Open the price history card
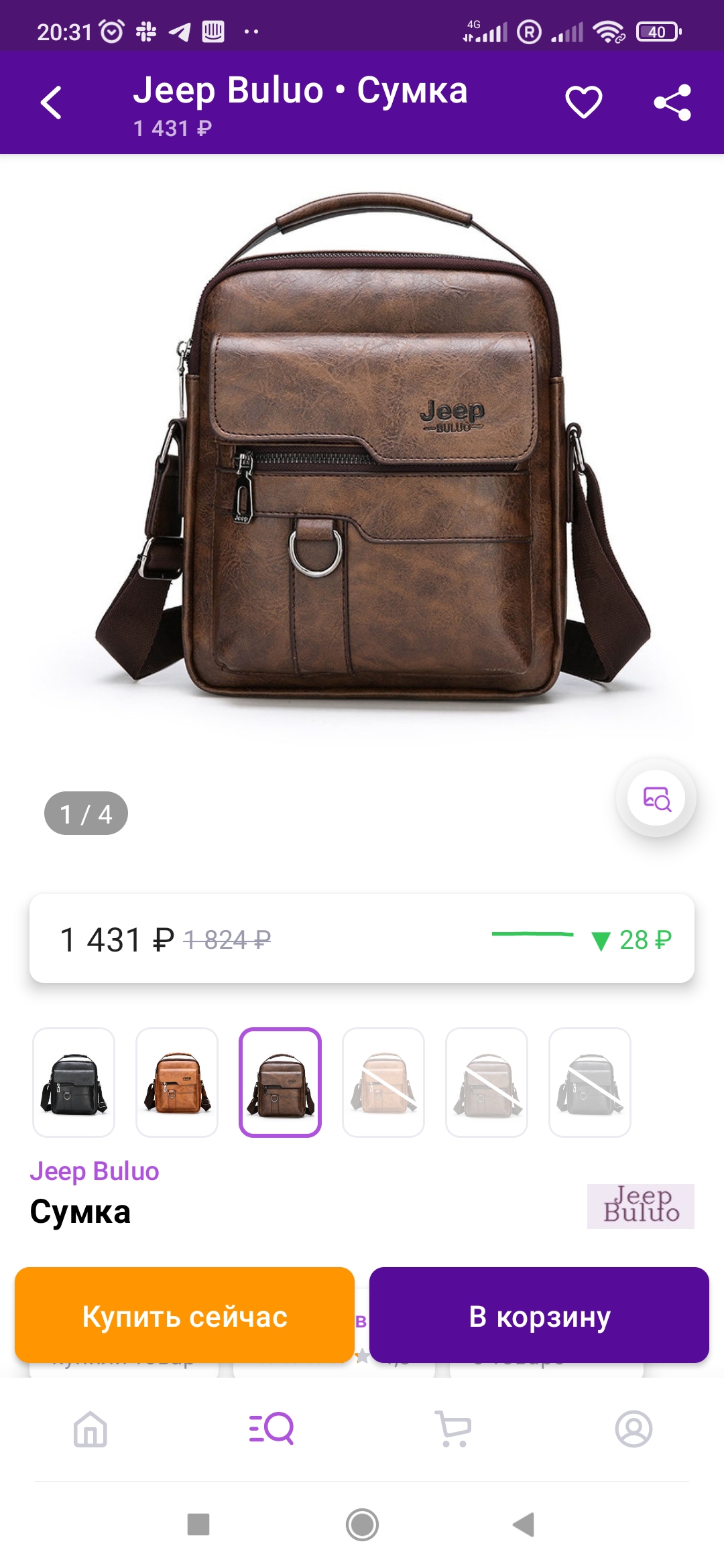724x1568 pixels. [362, 939]
